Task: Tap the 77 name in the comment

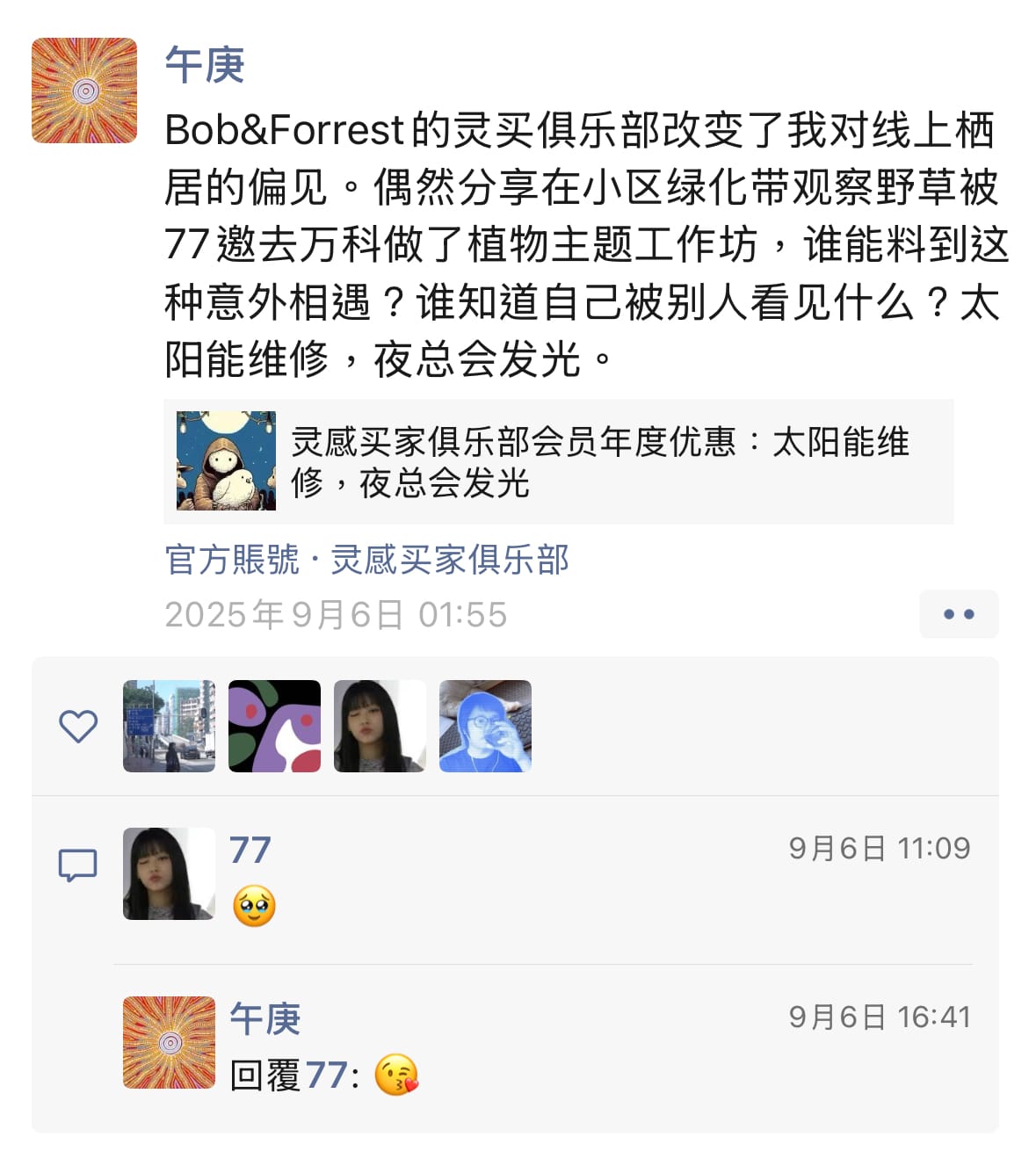Action: tap(250, 850)
